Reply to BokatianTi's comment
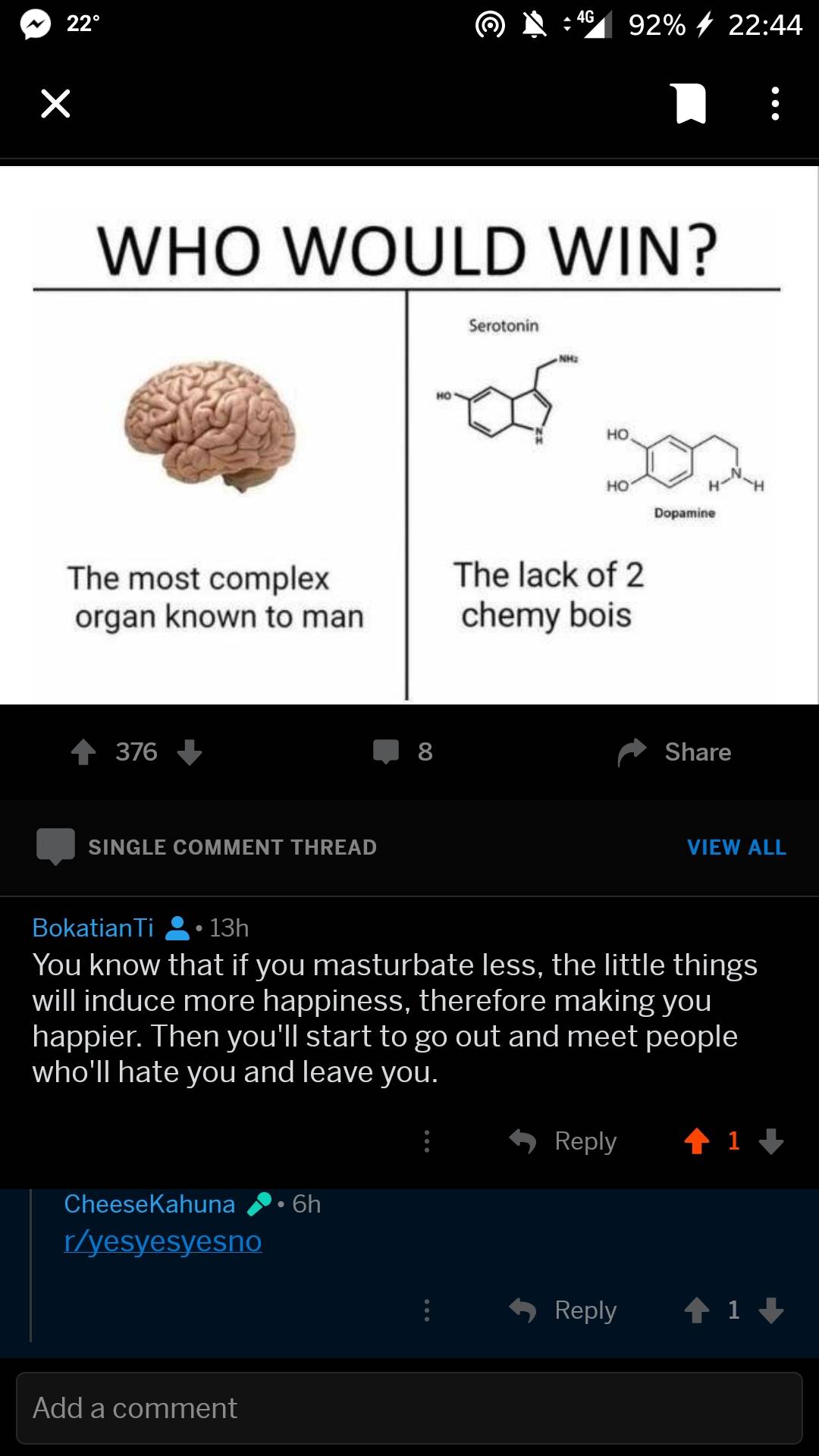 (565, 1141)
